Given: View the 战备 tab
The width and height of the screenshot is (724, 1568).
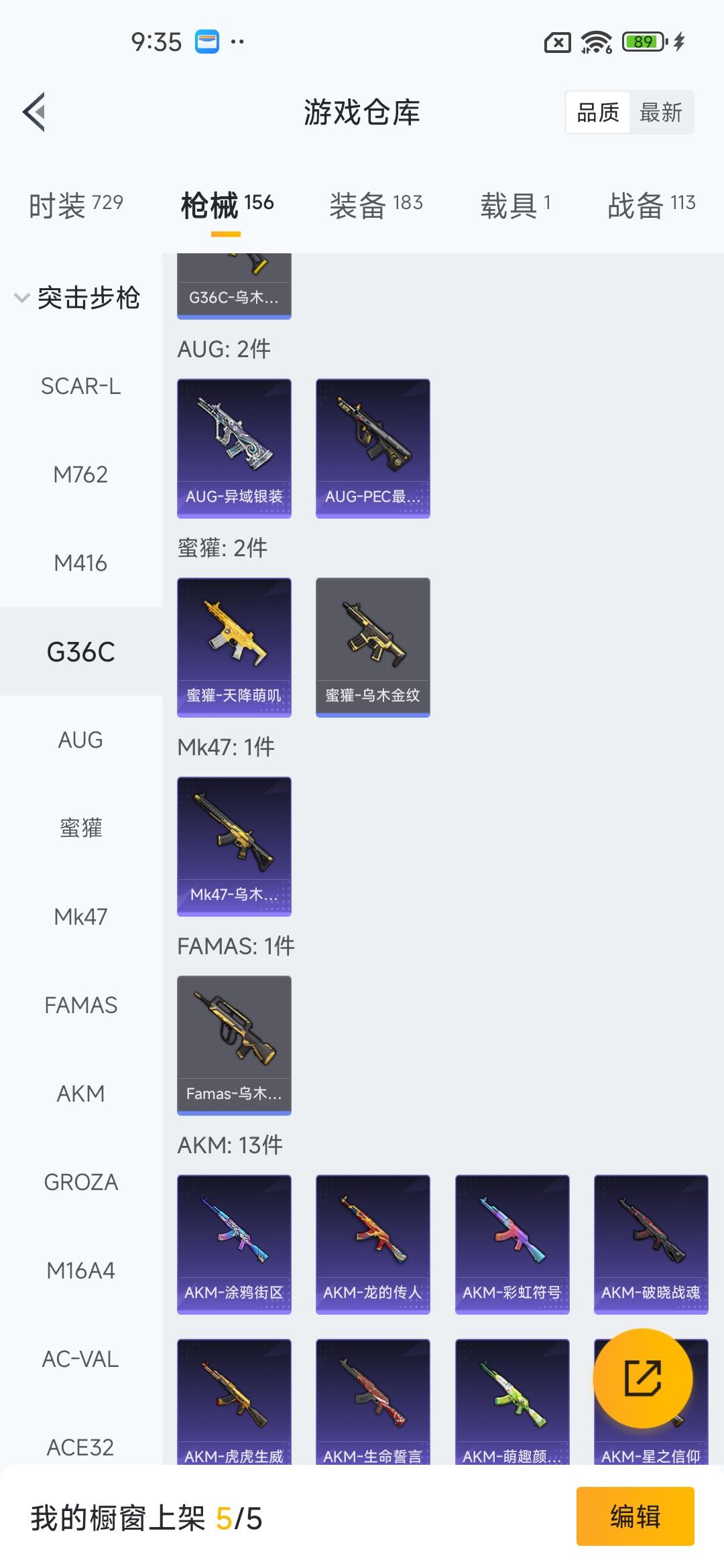Looking at the screenshot, I should (650, 204).
